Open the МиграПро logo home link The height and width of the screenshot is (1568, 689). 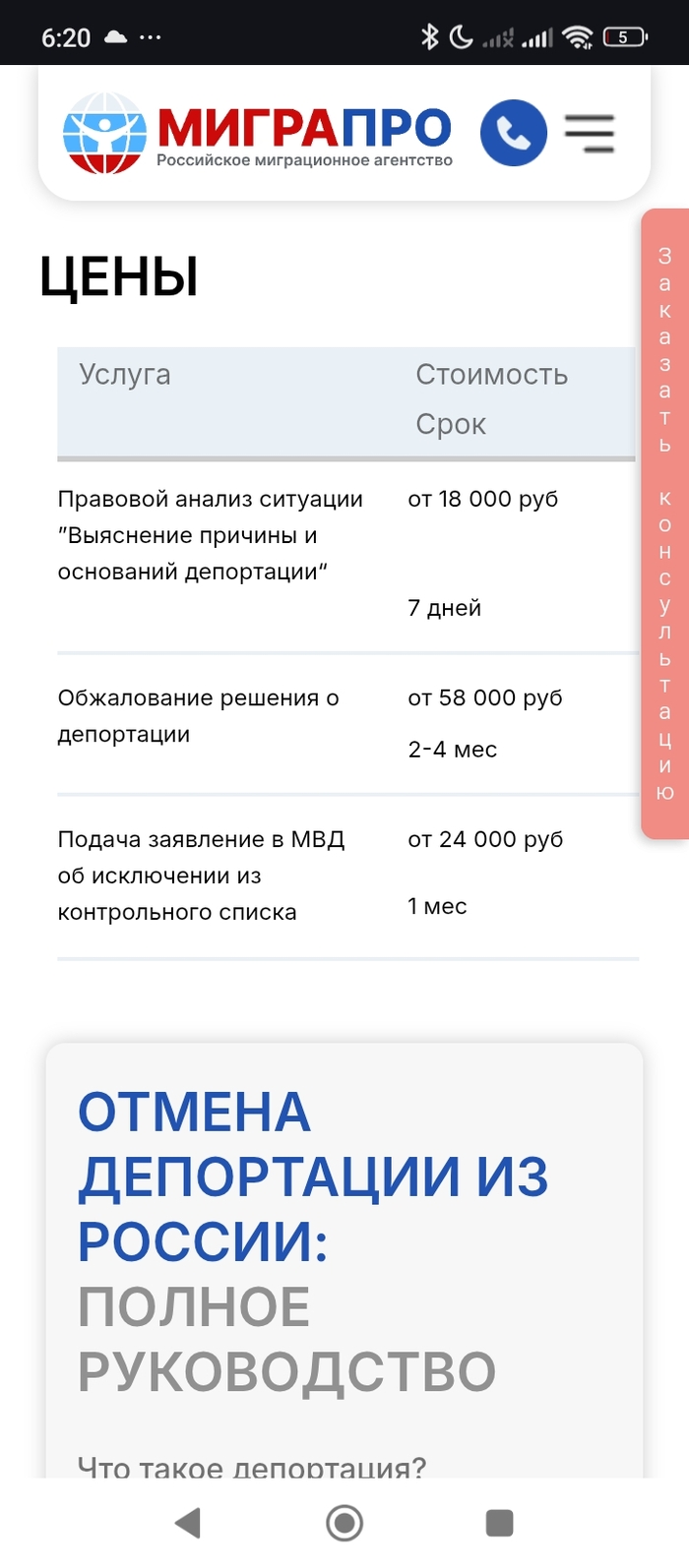[258, 133]
